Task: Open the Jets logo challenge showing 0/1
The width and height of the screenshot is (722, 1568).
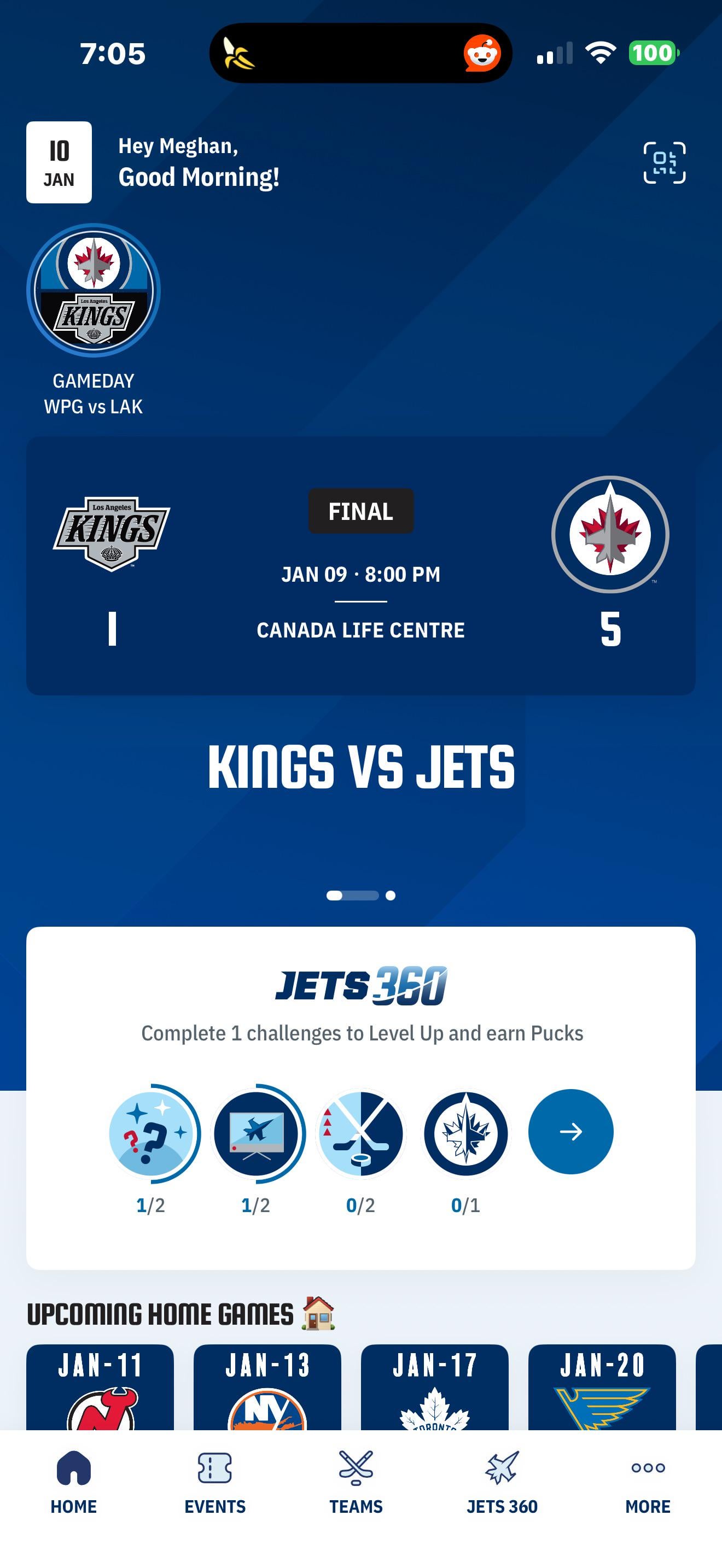Action: pos(465,1133)
